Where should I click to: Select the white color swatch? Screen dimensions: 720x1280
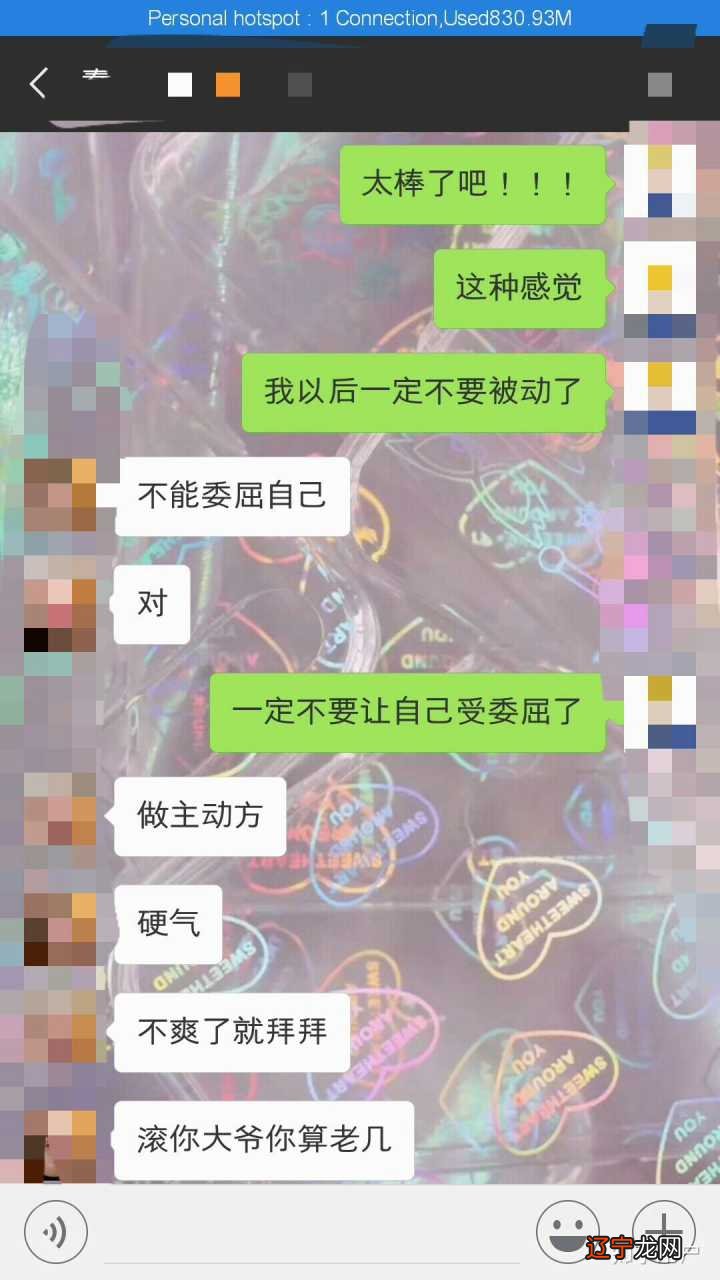click(x=179, y=86)
